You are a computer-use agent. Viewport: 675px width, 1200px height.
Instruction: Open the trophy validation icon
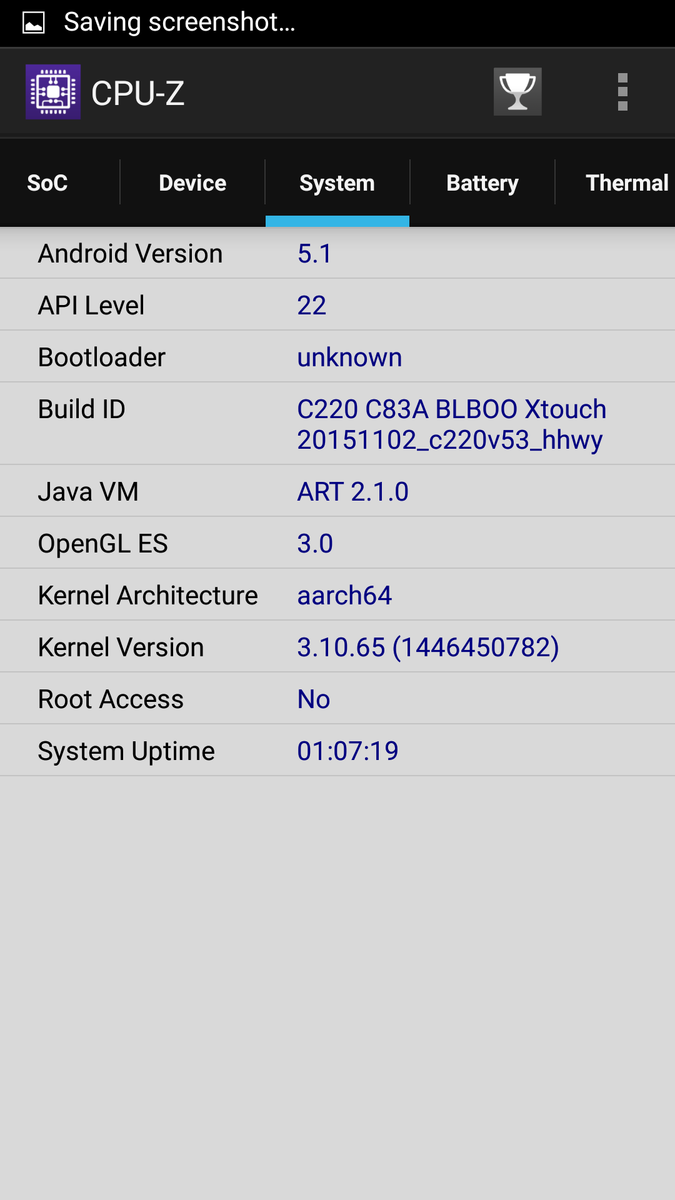point(517,92)
